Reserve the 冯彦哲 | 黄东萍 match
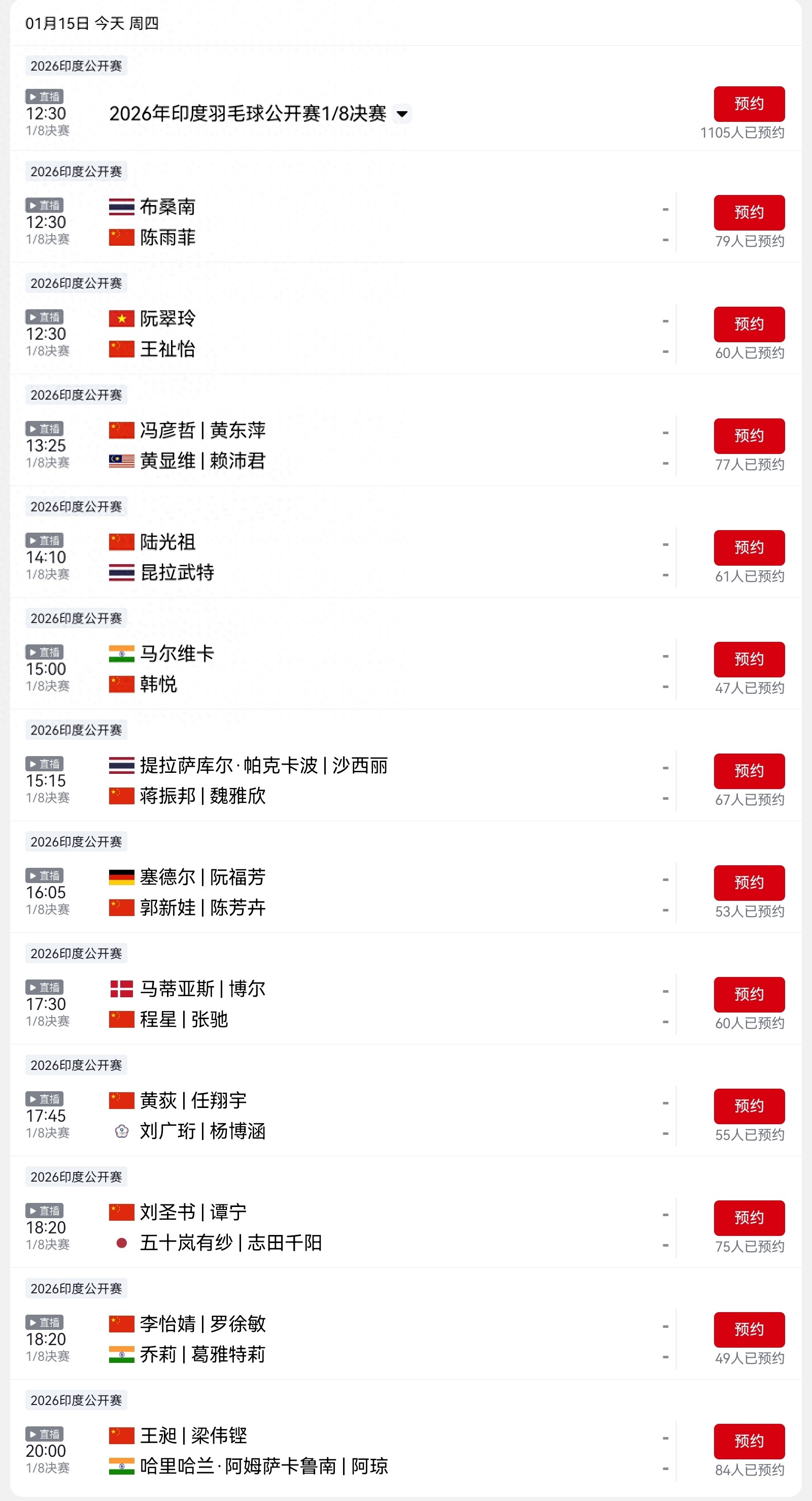The width and height of the screenshot is (812, 1501). [749, 436]
